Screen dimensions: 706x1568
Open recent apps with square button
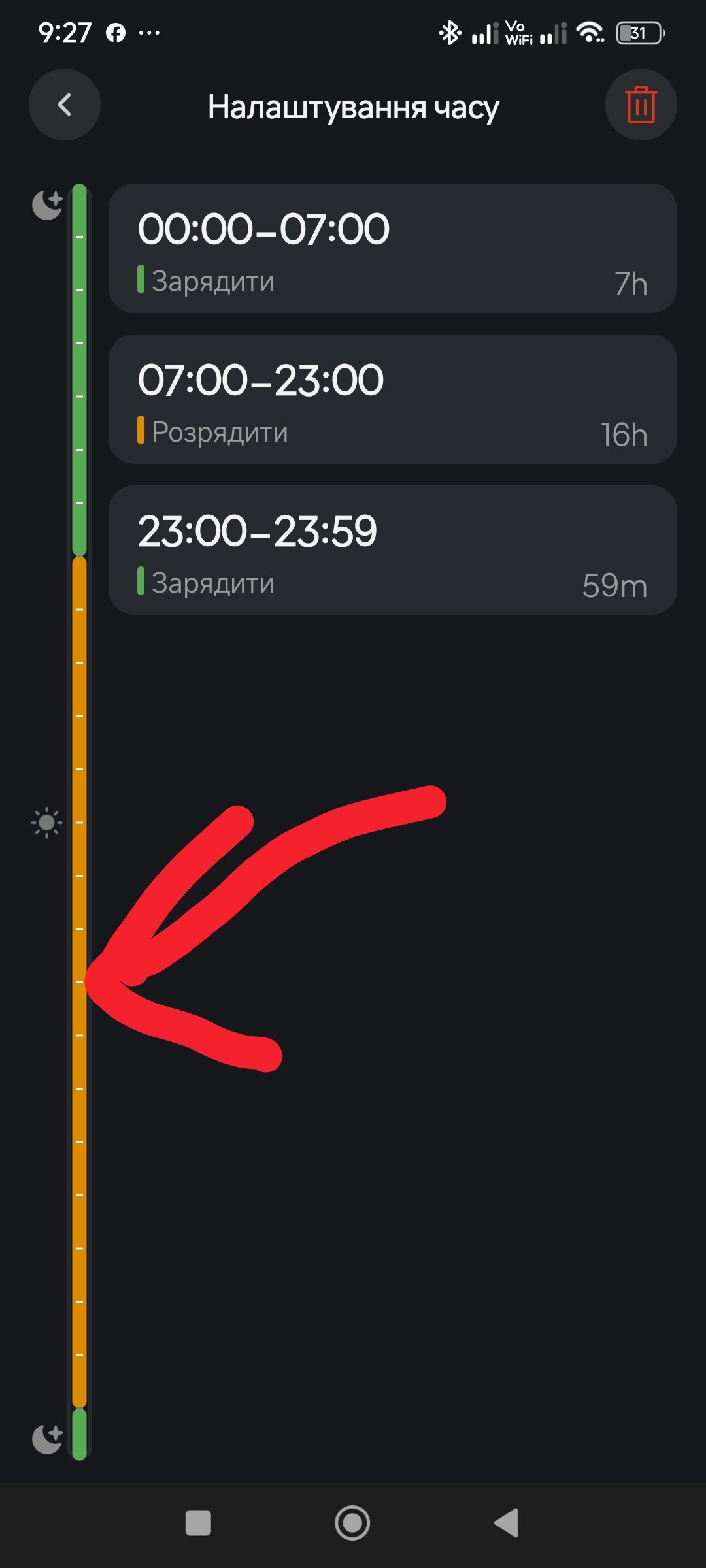[198, 1523]
